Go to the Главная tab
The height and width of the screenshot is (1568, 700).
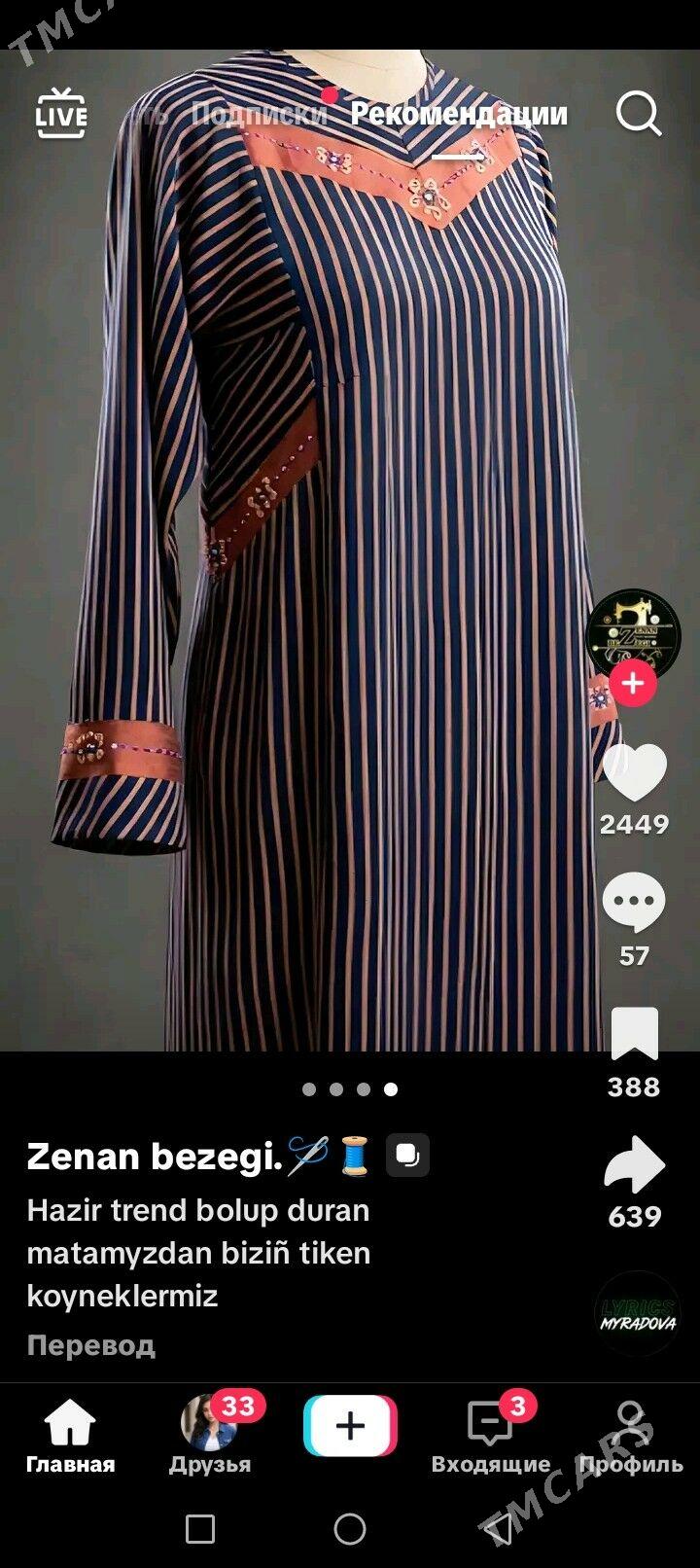coord(70,1437)
